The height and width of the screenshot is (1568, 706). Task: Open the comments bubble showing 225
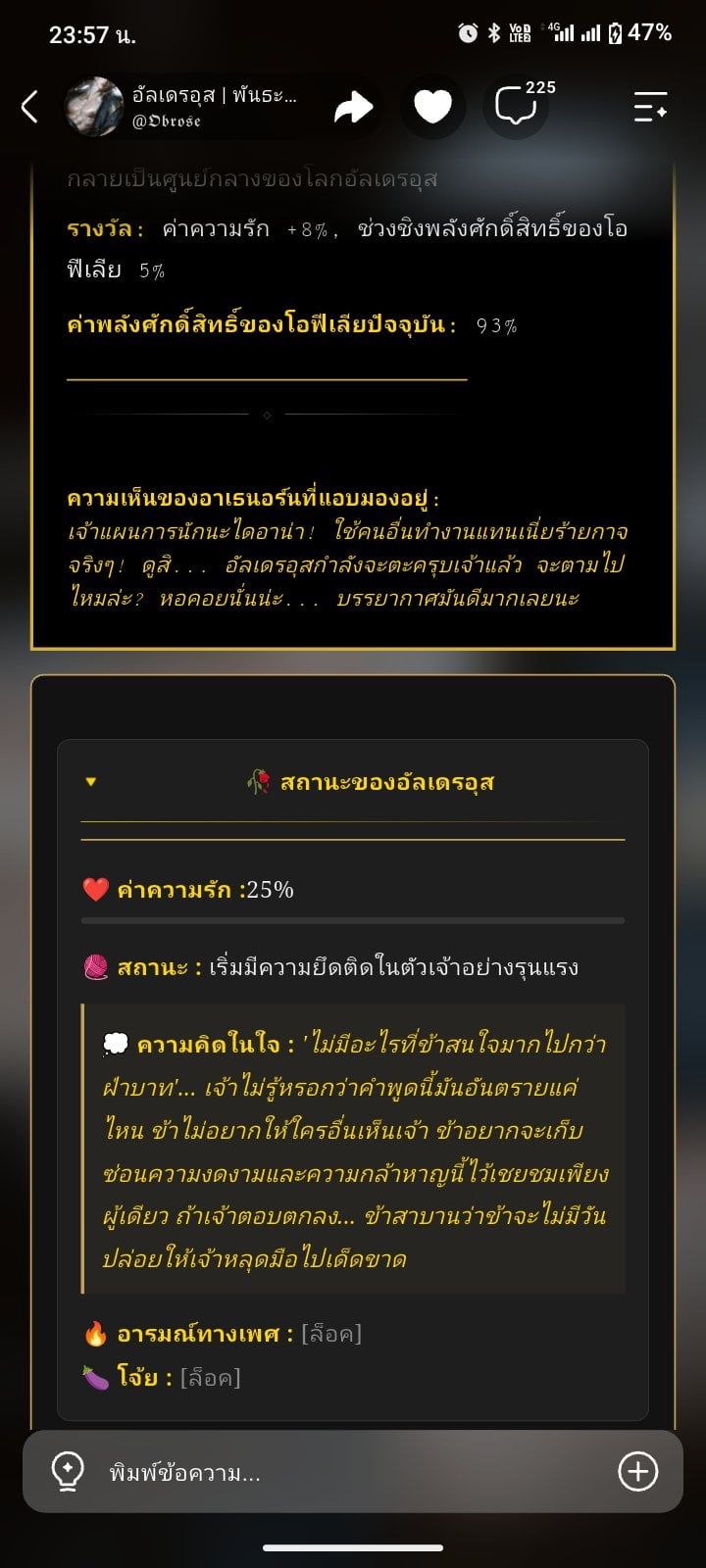[517, 106]
